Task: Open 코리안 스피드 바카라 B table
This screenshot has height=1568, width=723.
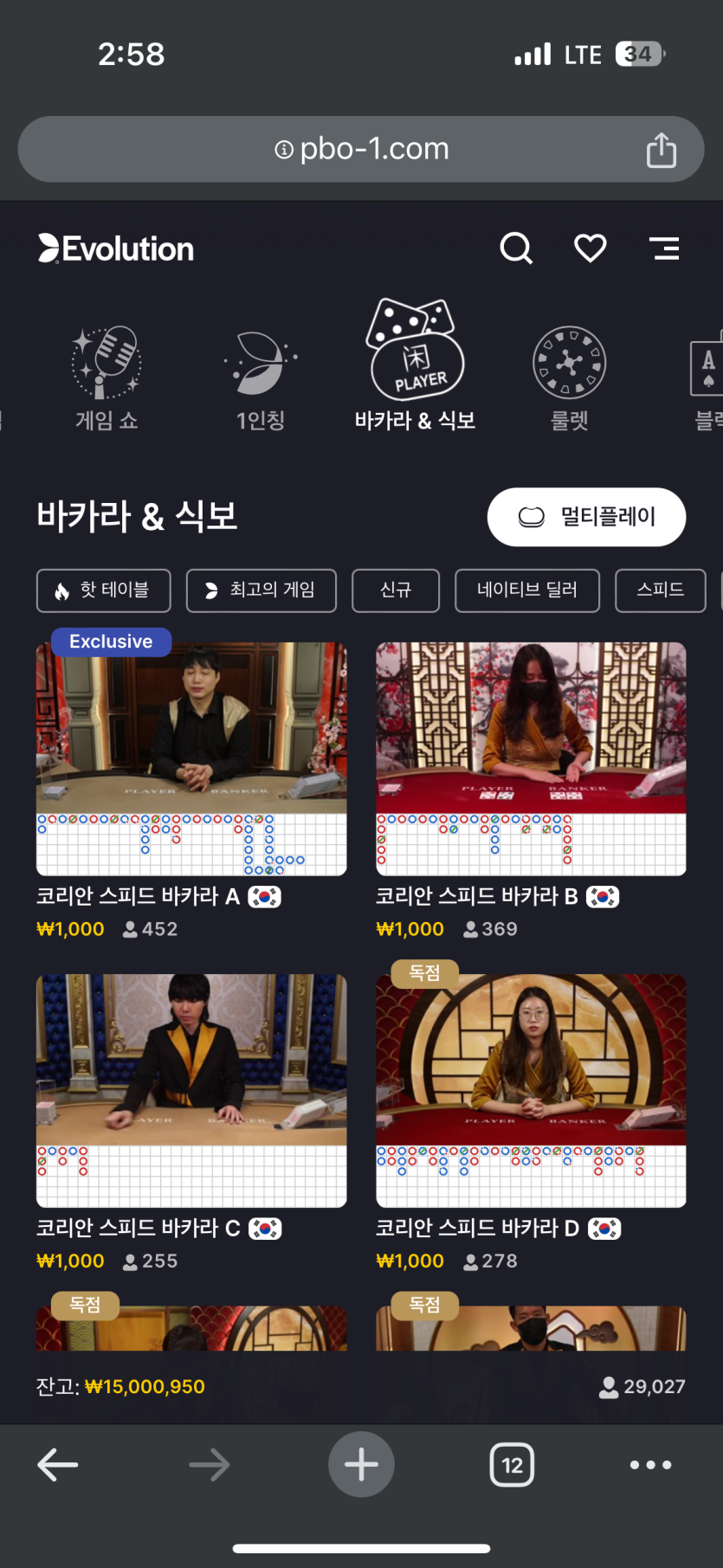Action: [531, 758]
